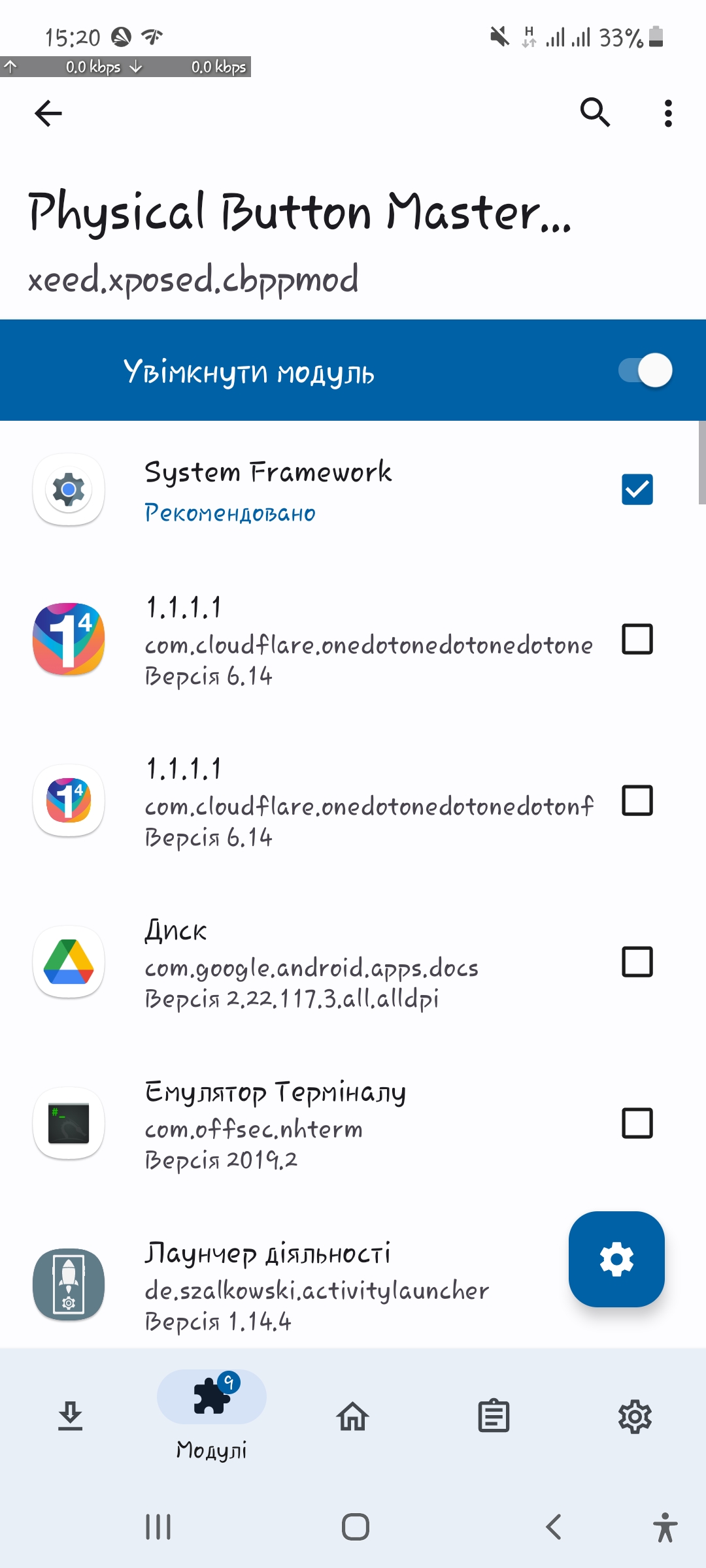This screenshot has height=1568, width=706.
Task: Switch to the downloads tab
Action: pos(71,1416)
